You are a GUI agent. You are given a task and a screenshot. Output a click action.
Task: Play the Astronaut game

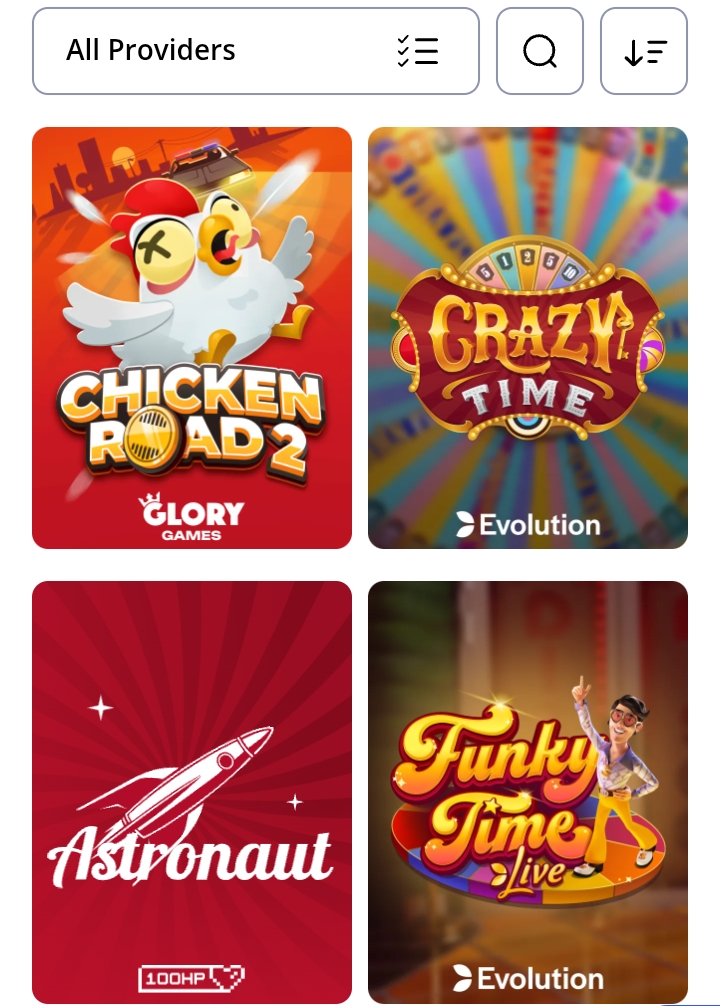click(x=192, y=792)
